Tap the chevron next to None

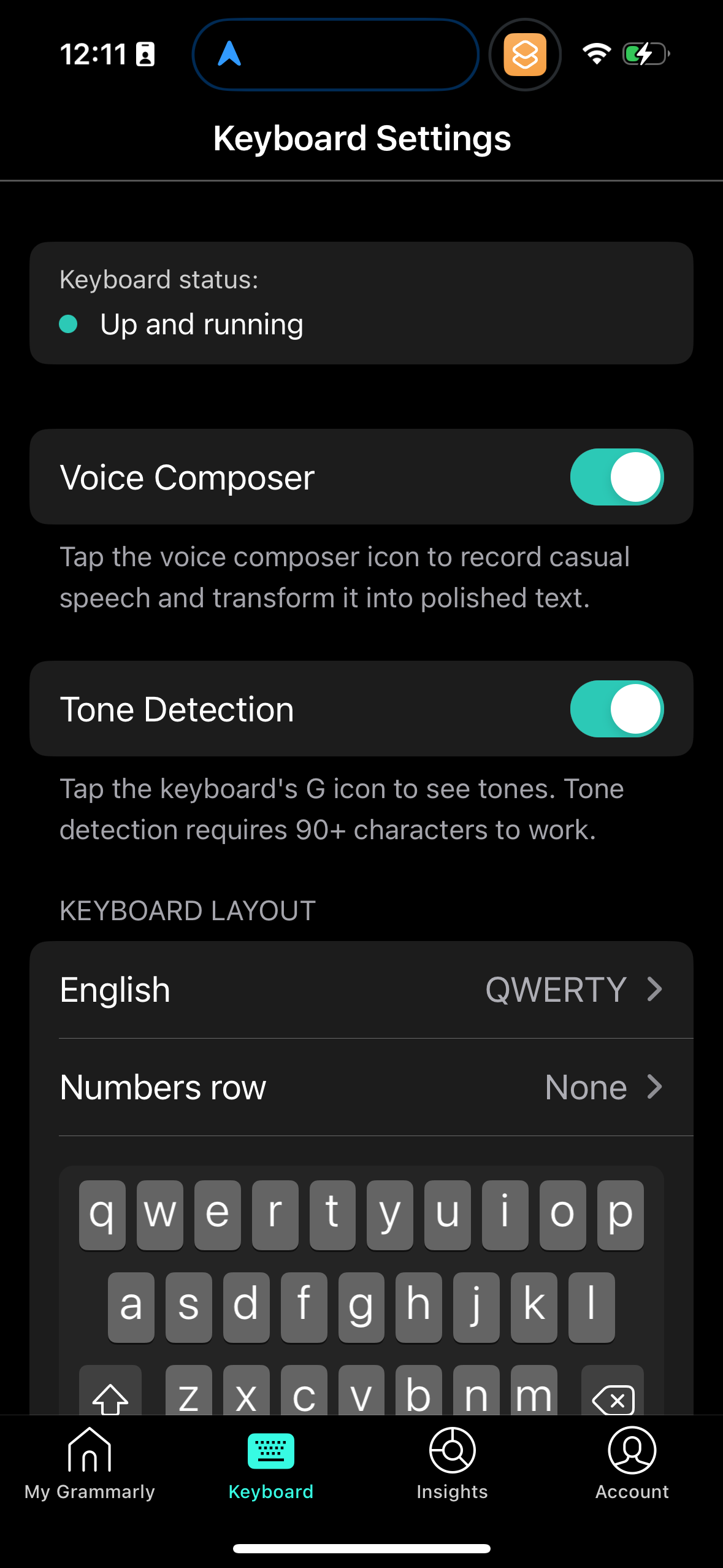pos(654,1086)
